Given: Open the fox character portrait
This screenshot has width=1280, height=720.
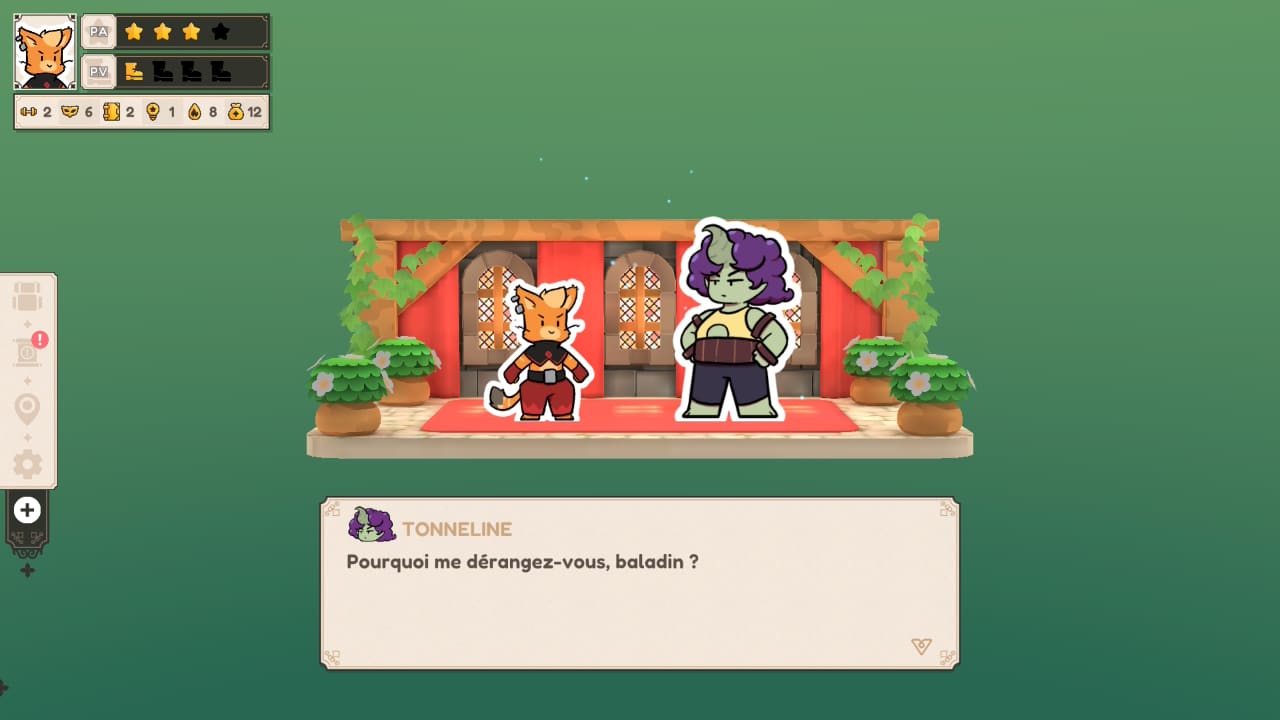Looking at the screenshot, I should click(x=45, y=51).
